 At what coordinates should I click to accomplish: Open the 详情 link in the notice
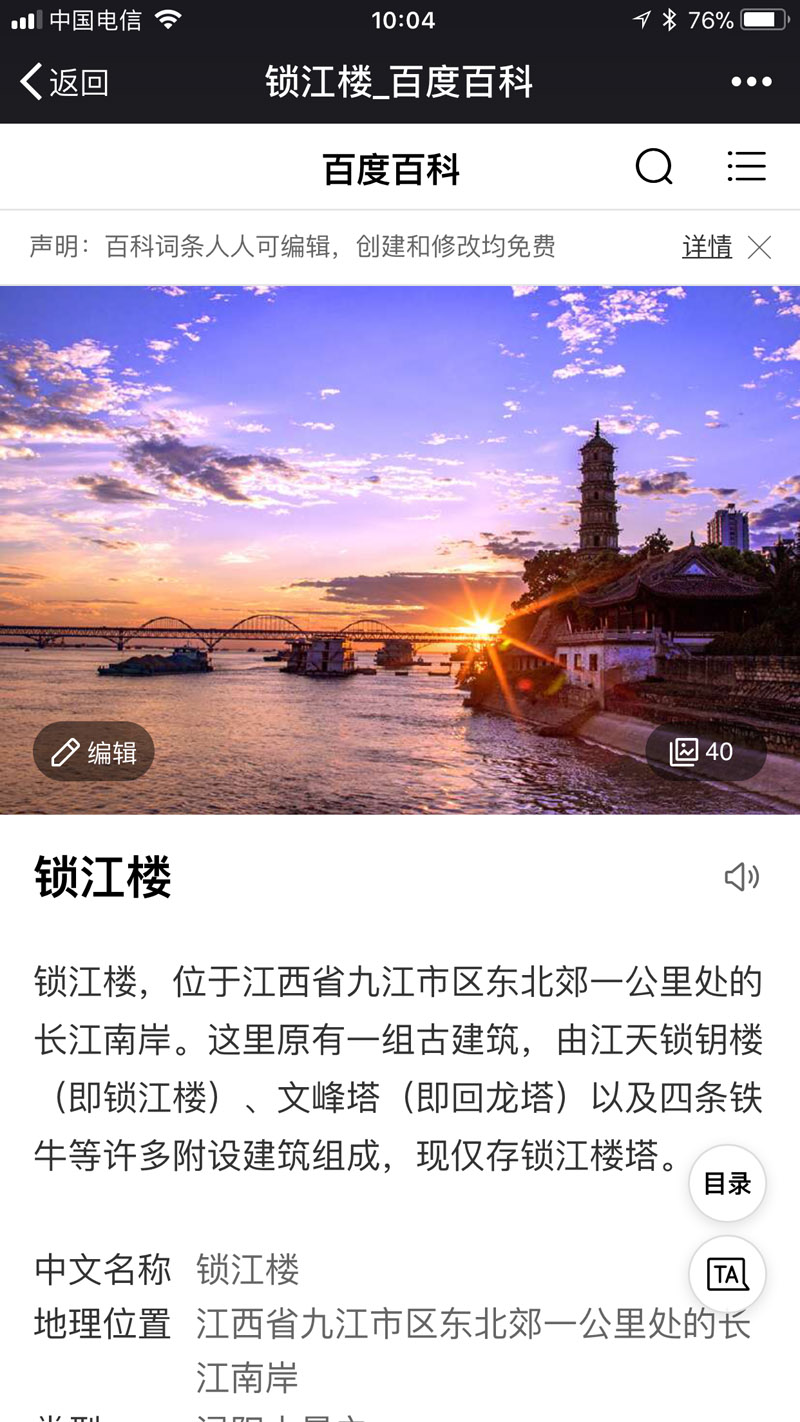707,247
